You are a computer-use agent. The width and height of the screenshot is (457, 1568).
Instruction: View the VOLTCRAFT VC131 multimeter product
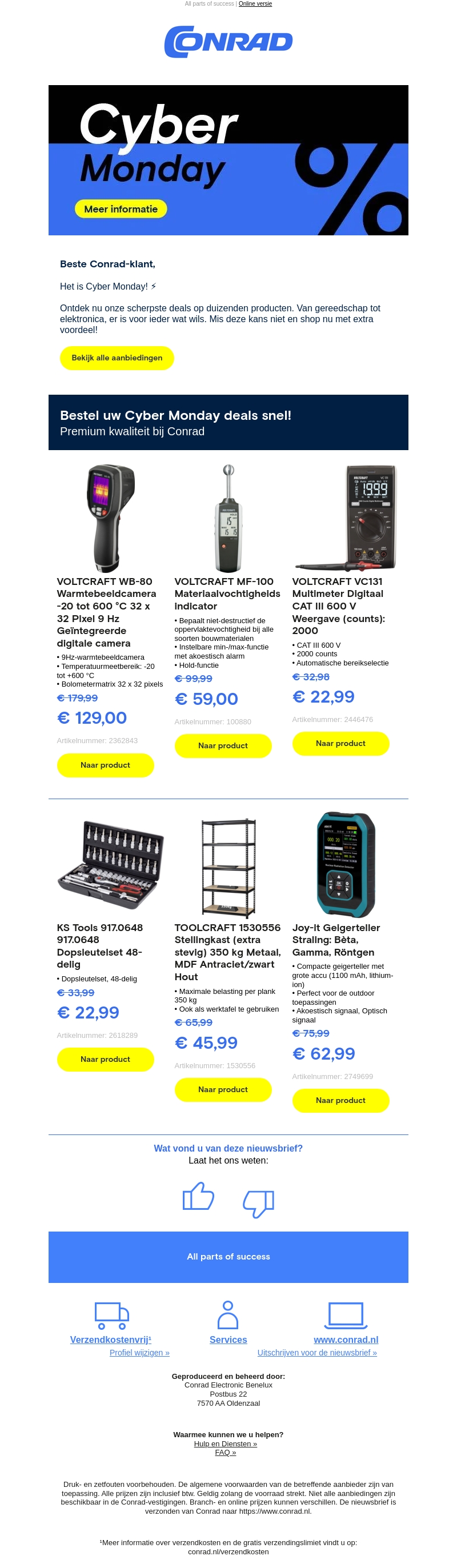[x=340, y=743]
